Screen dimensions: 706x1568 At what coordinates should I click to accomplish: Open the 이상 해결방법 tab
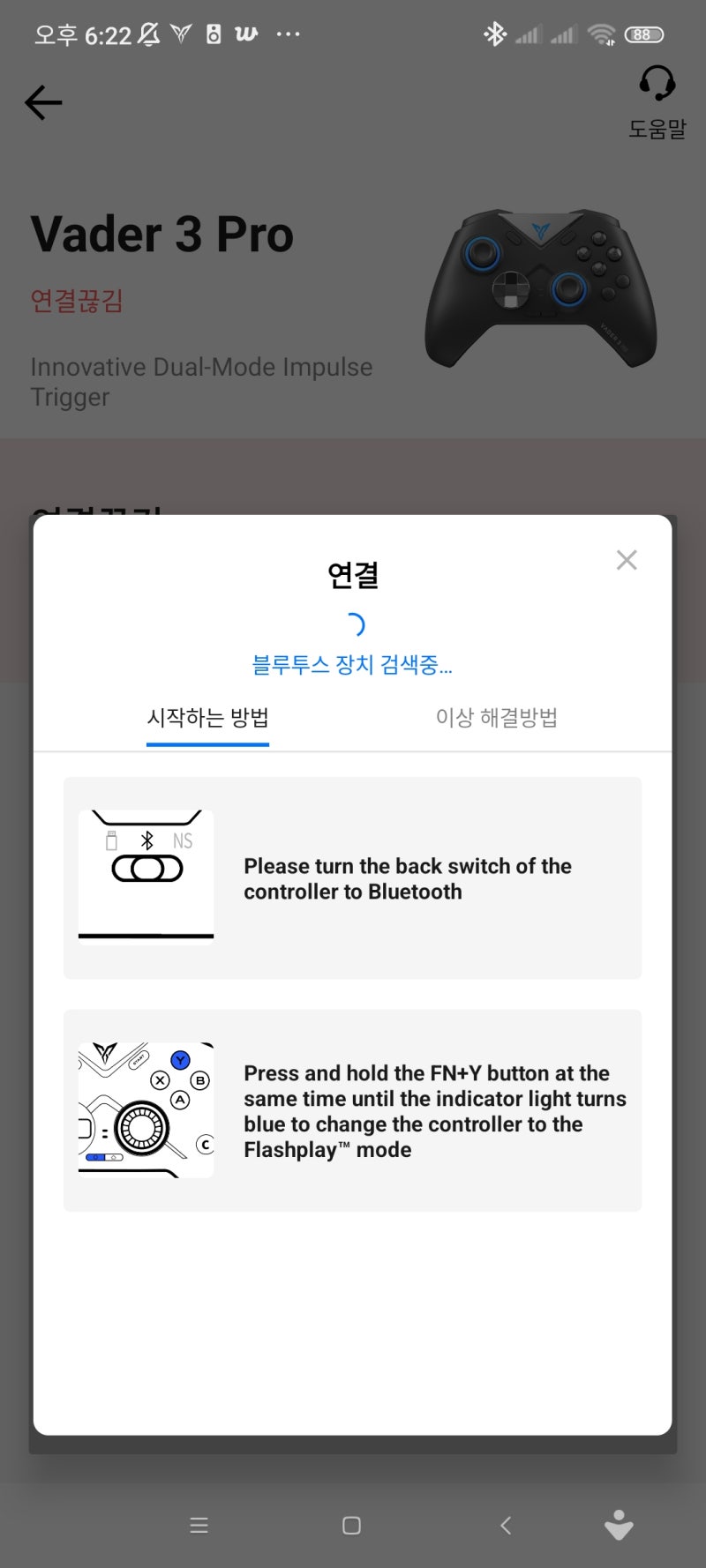[x=497, y=717]
